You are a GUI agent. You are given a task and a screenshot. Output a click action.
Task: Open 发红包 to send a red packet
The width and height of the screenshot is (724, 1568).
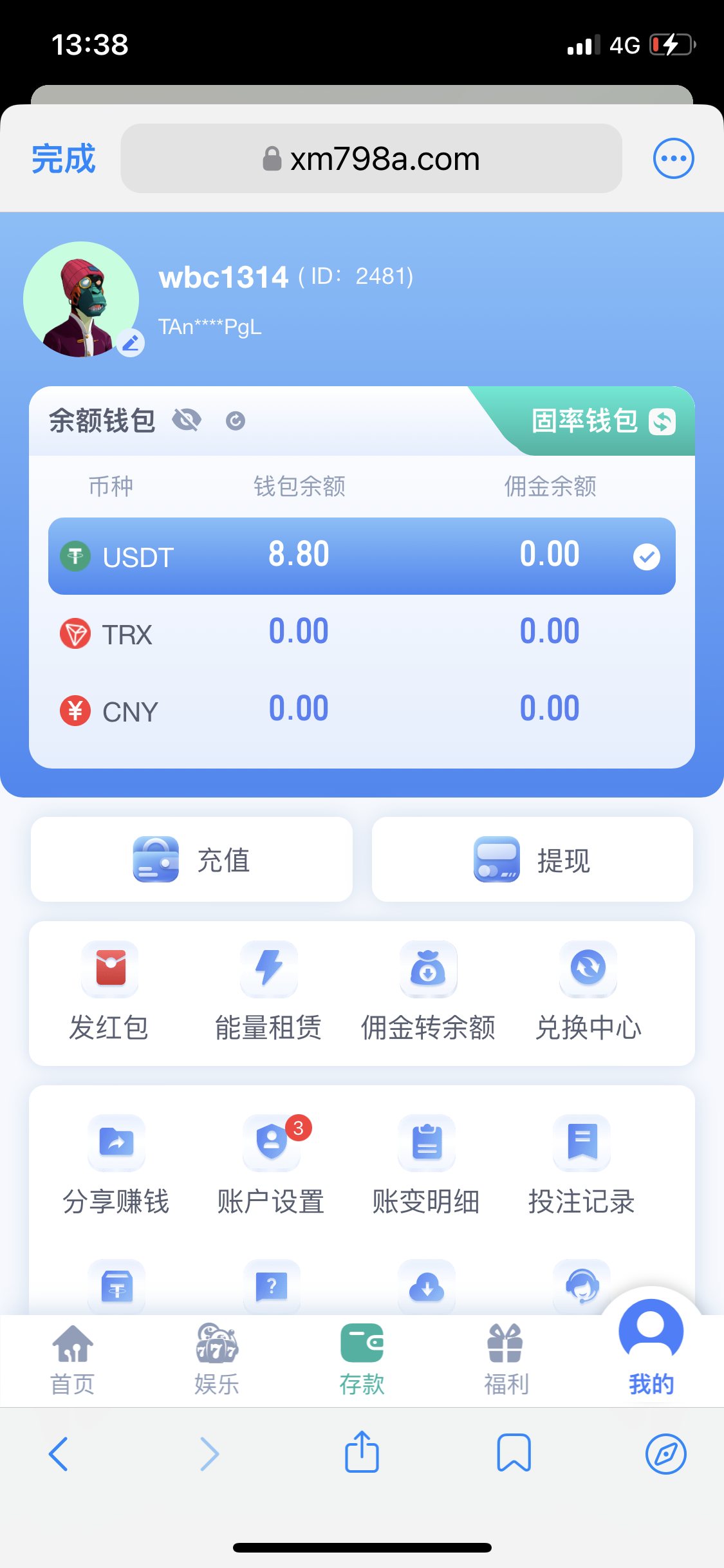[109, 992]
